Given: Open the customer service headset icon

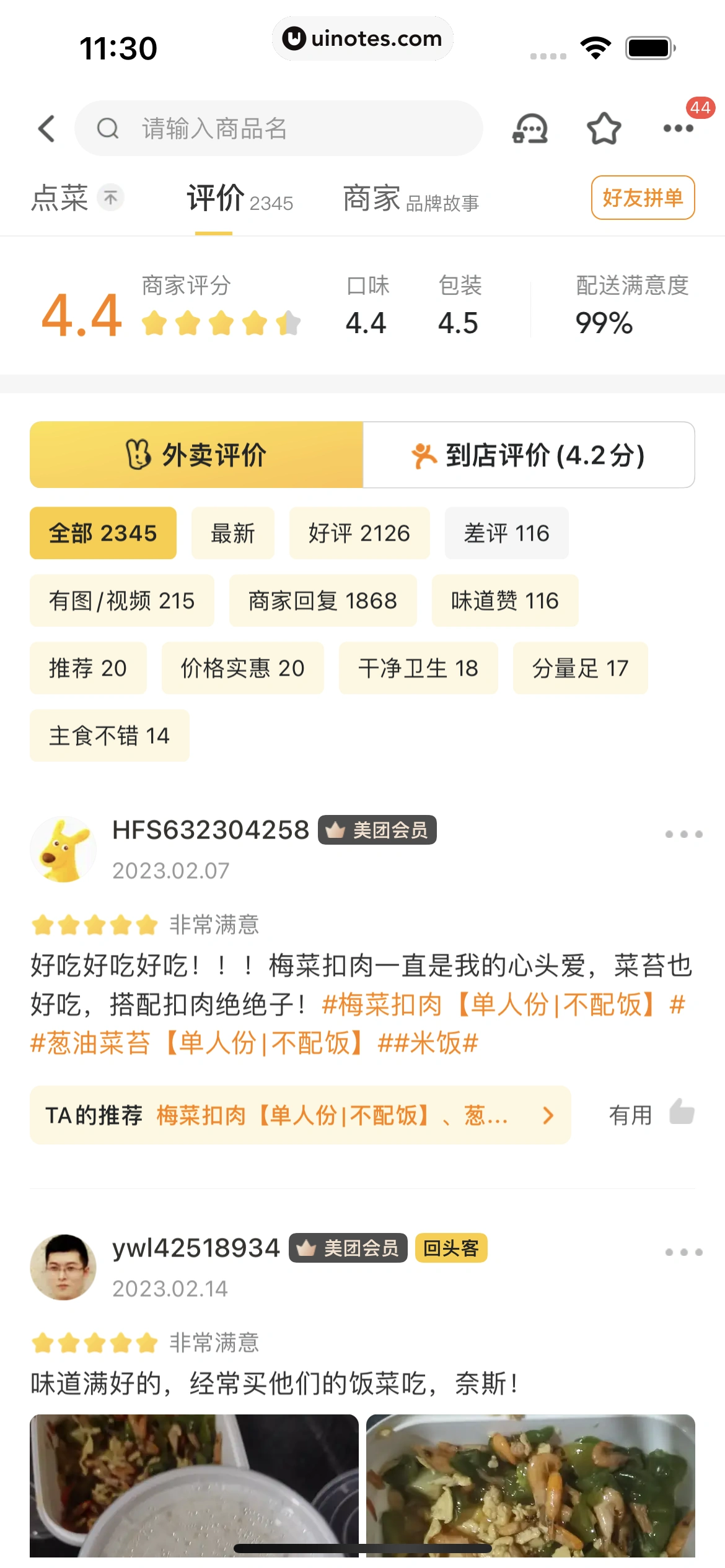Looking at the screenshot, I should (x=530, y=129).
